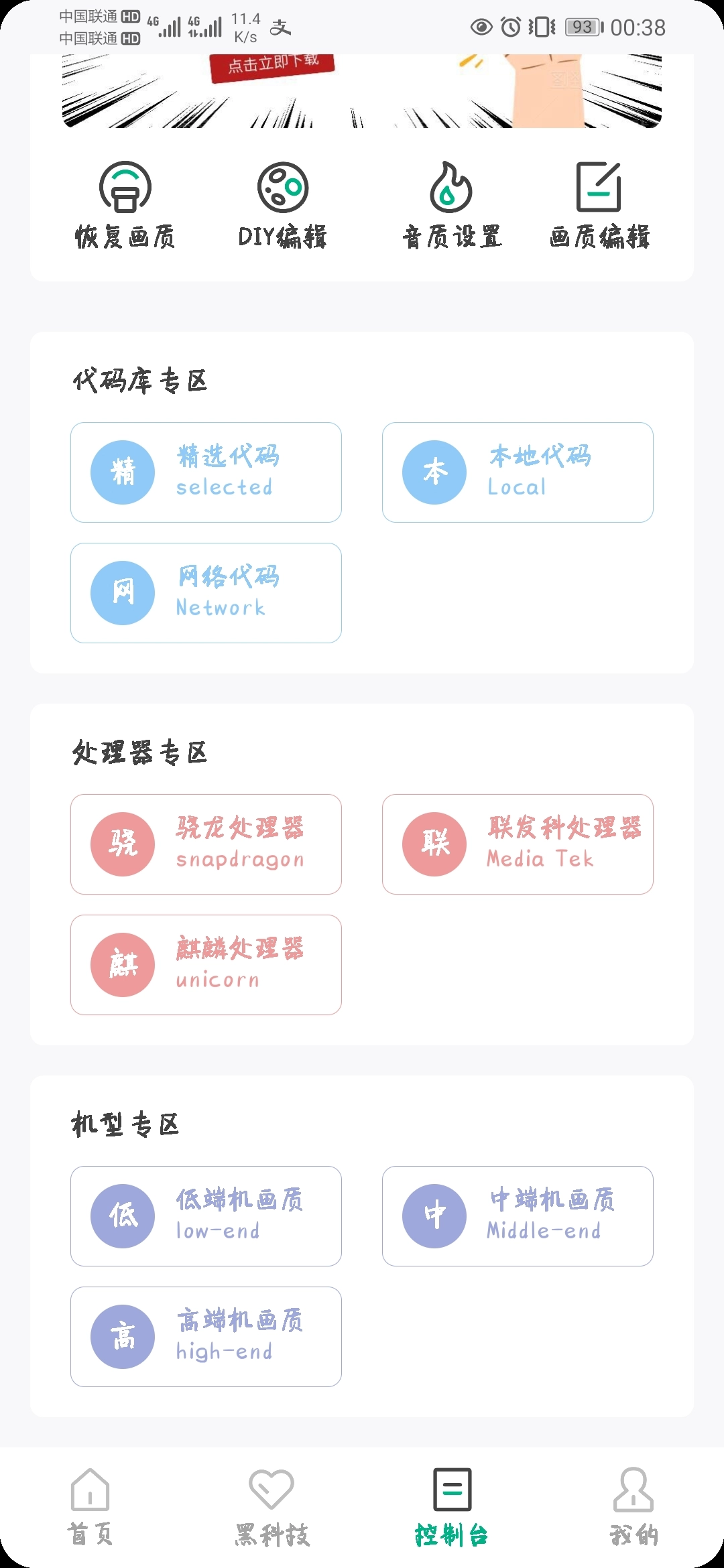Open the 低端机画质 low-end card
Screen dimensions: 724x1568
point(206,1216)
